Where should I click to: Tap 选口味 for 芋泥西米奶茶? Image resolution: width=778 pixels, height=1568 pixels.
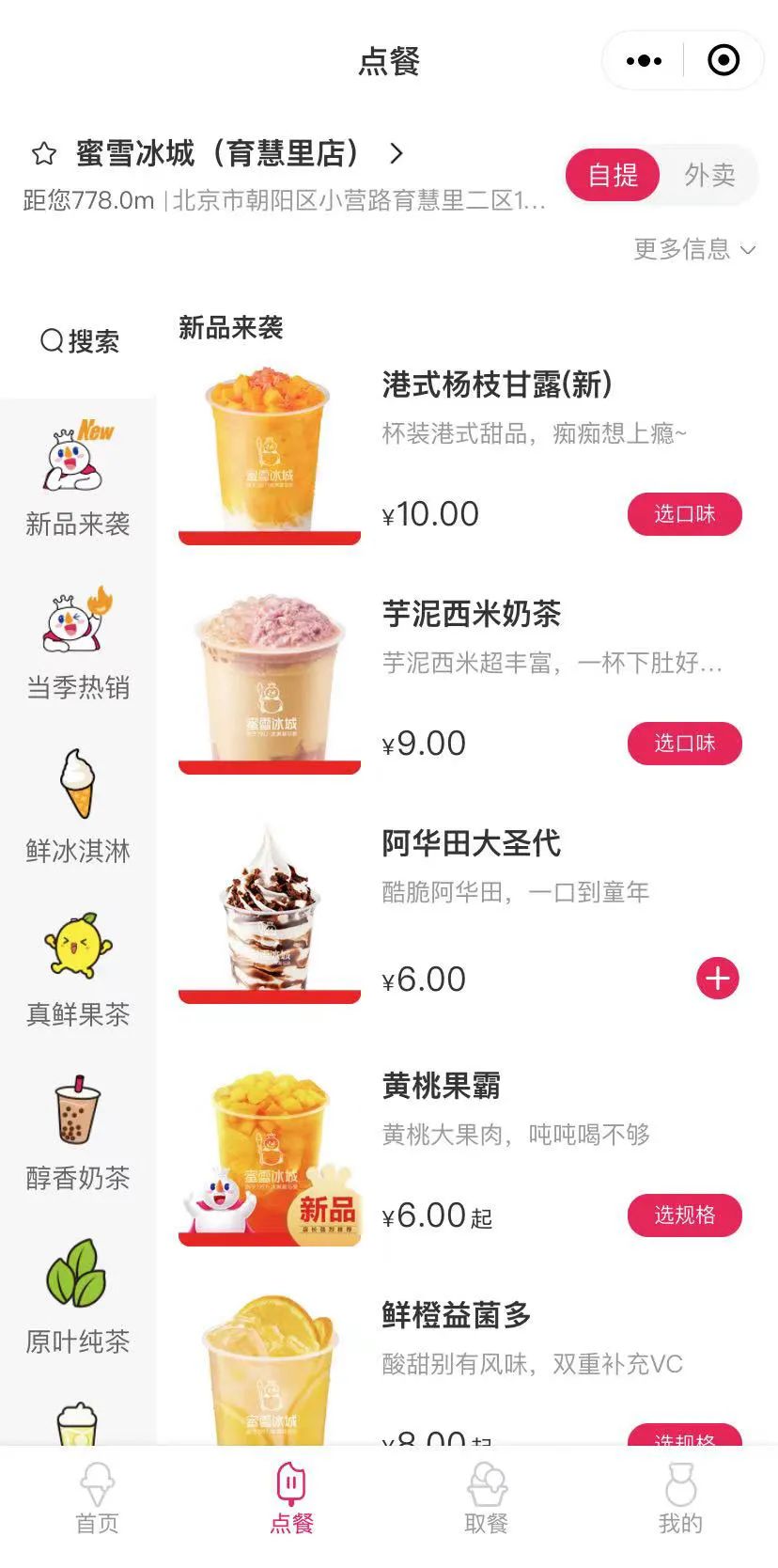684,744
